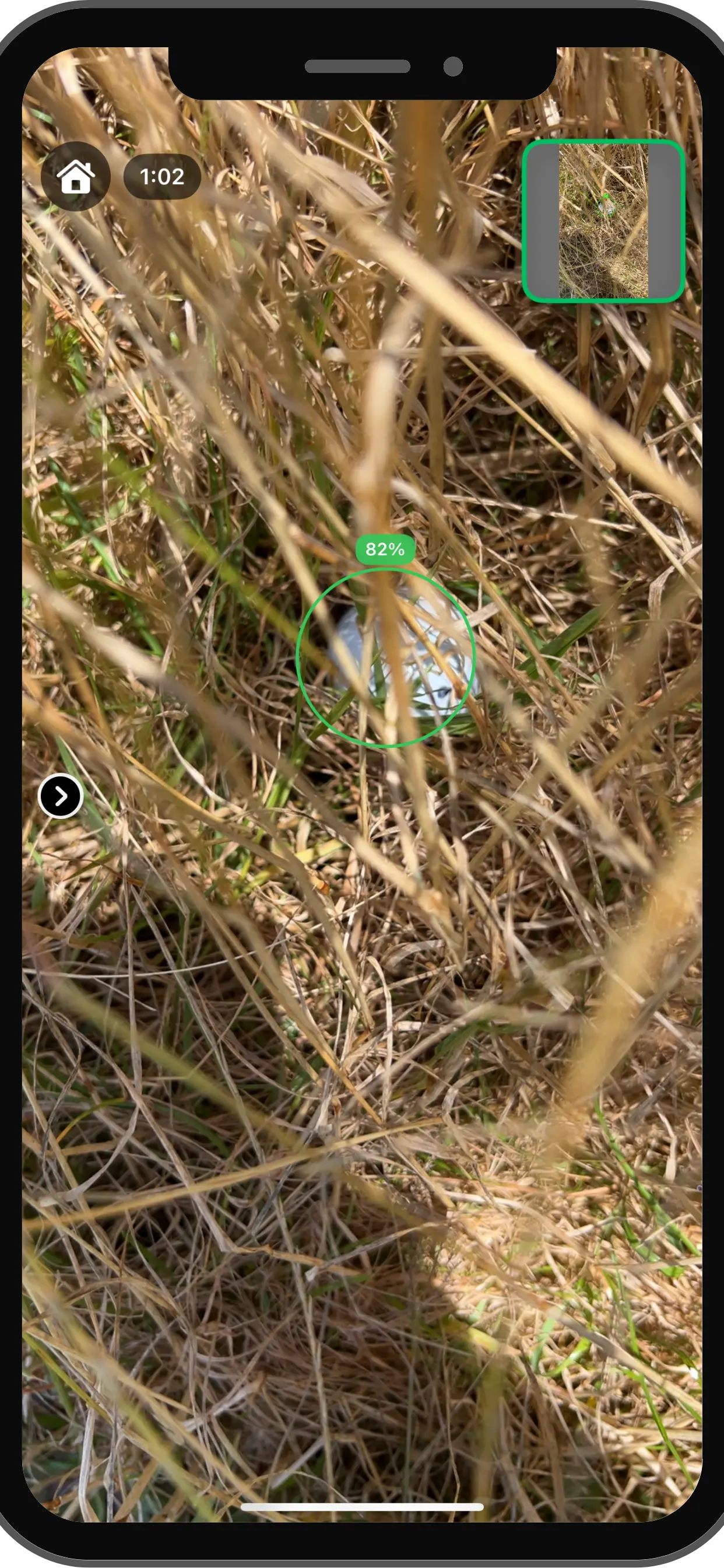The height and width of the screenshot is (1568, 724).
Task: Open the green-bordered preview thumbnail
Action: 603,221
